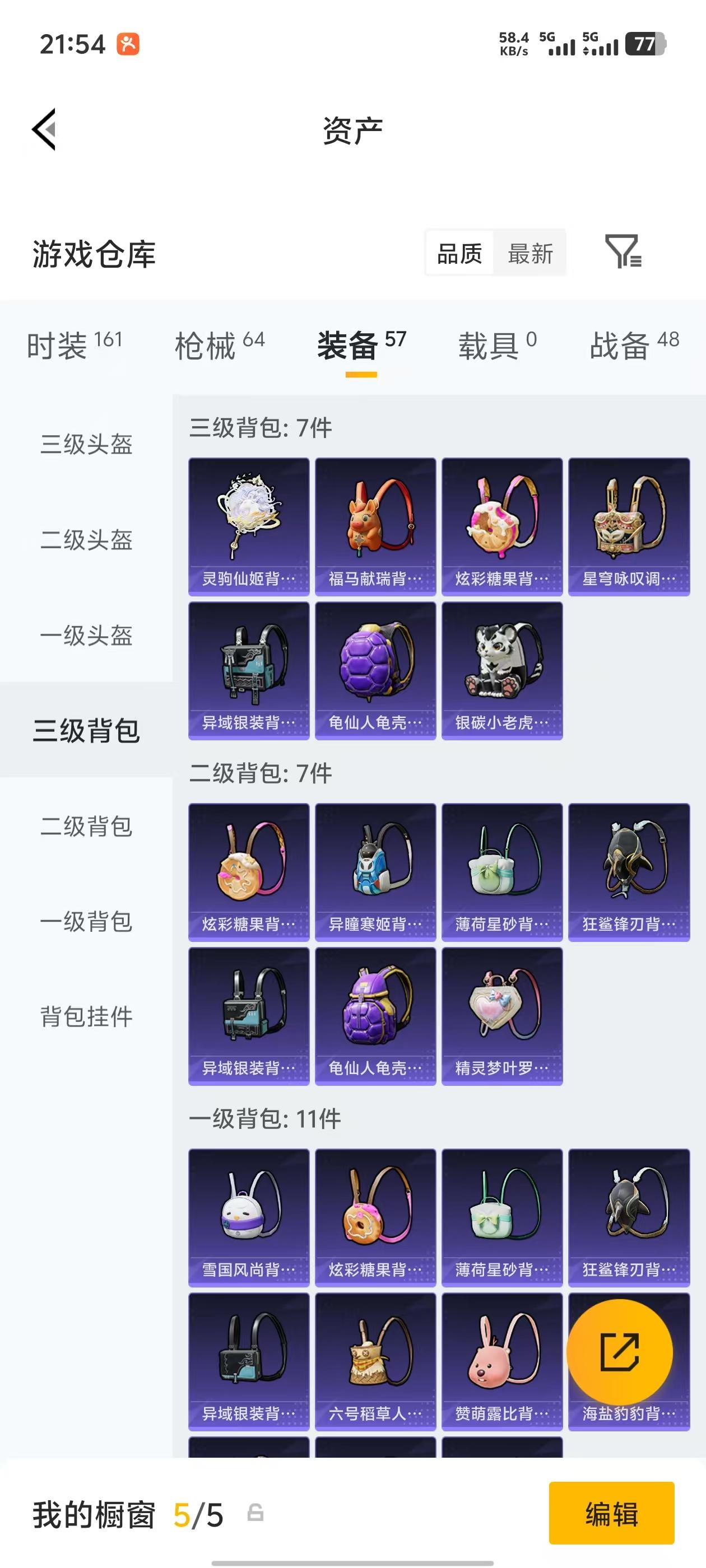The image size is (706, 1568).
Task: Tap the back arrow to leave 资产 page
Action: (44, 128)
